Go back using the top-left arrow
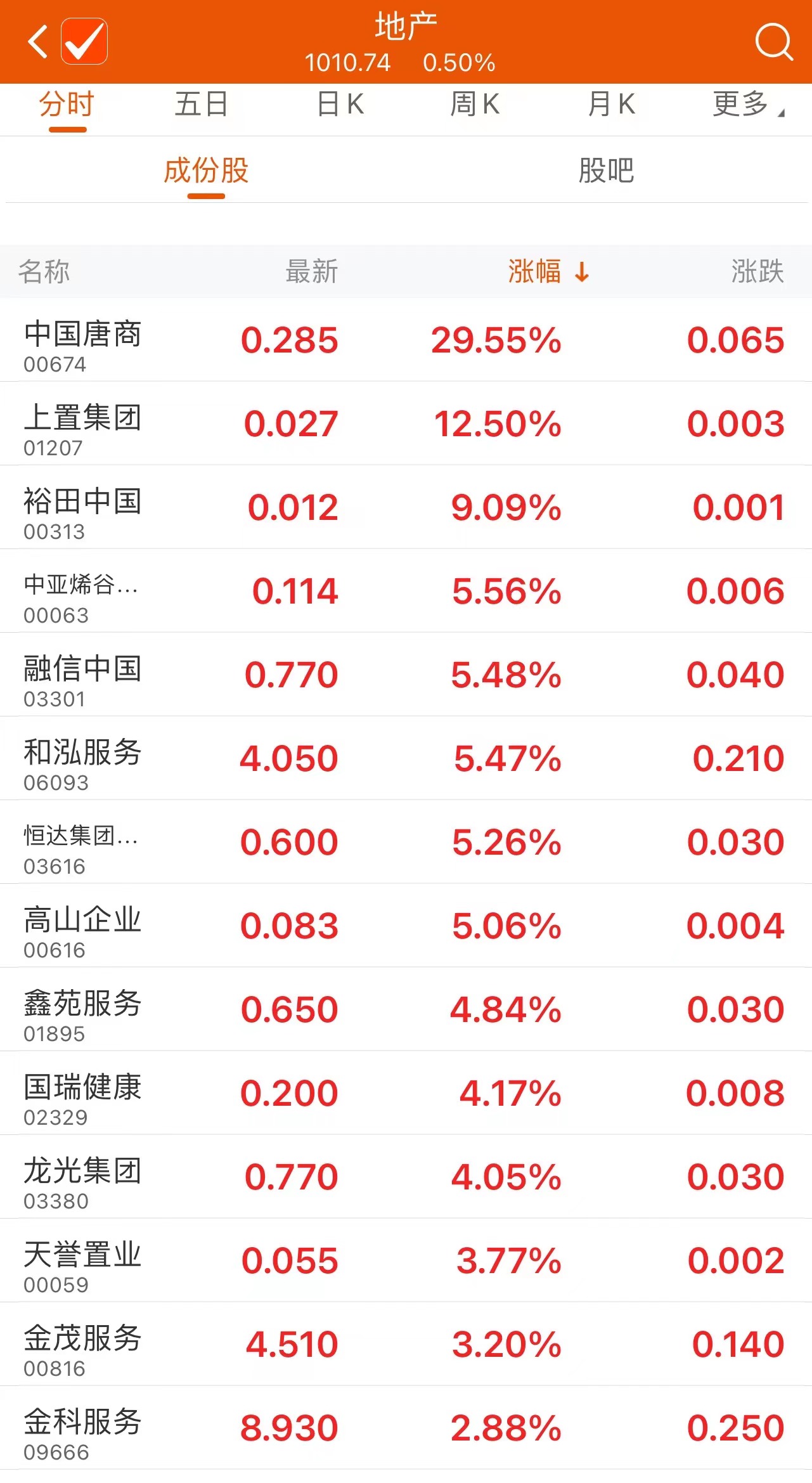This screenshot has height=1483, width=812. [38, 42]
